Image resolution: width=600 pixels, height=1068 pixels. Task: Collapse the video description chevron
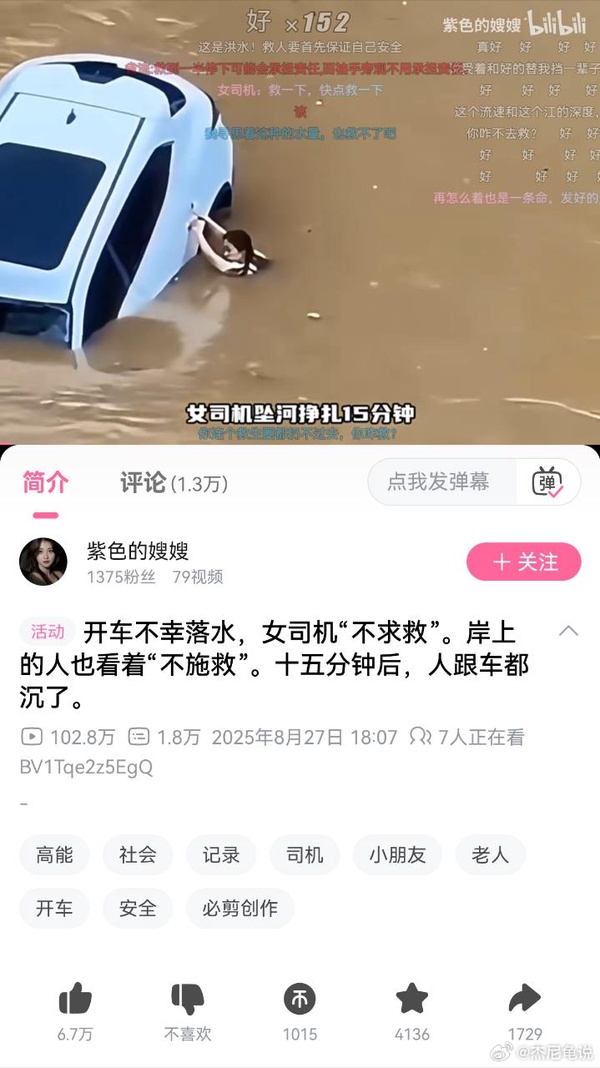click(567, 631)
